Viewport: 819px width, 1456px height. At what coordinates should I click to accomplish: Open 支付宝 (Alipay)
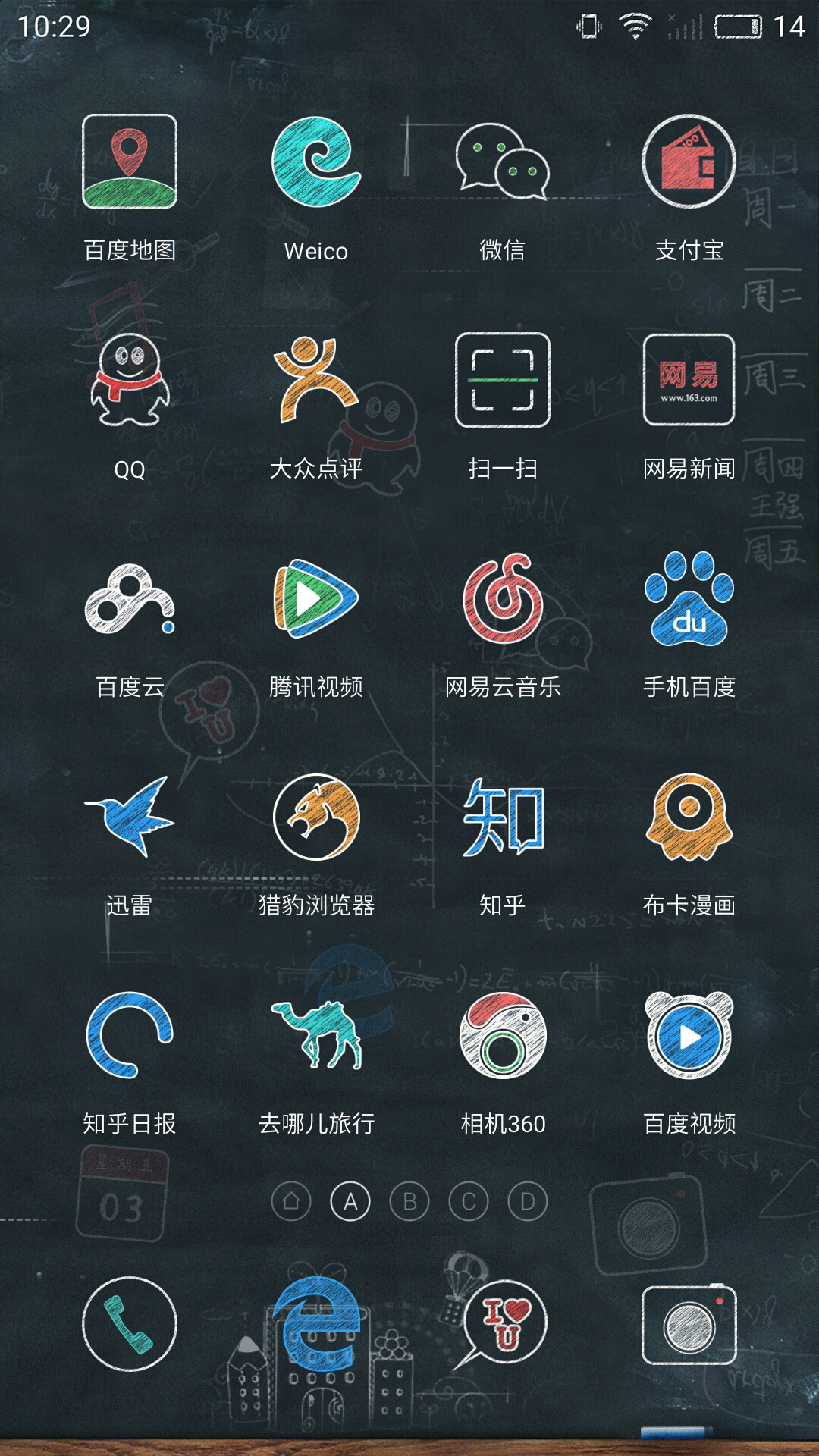click(x=689, y=162)
